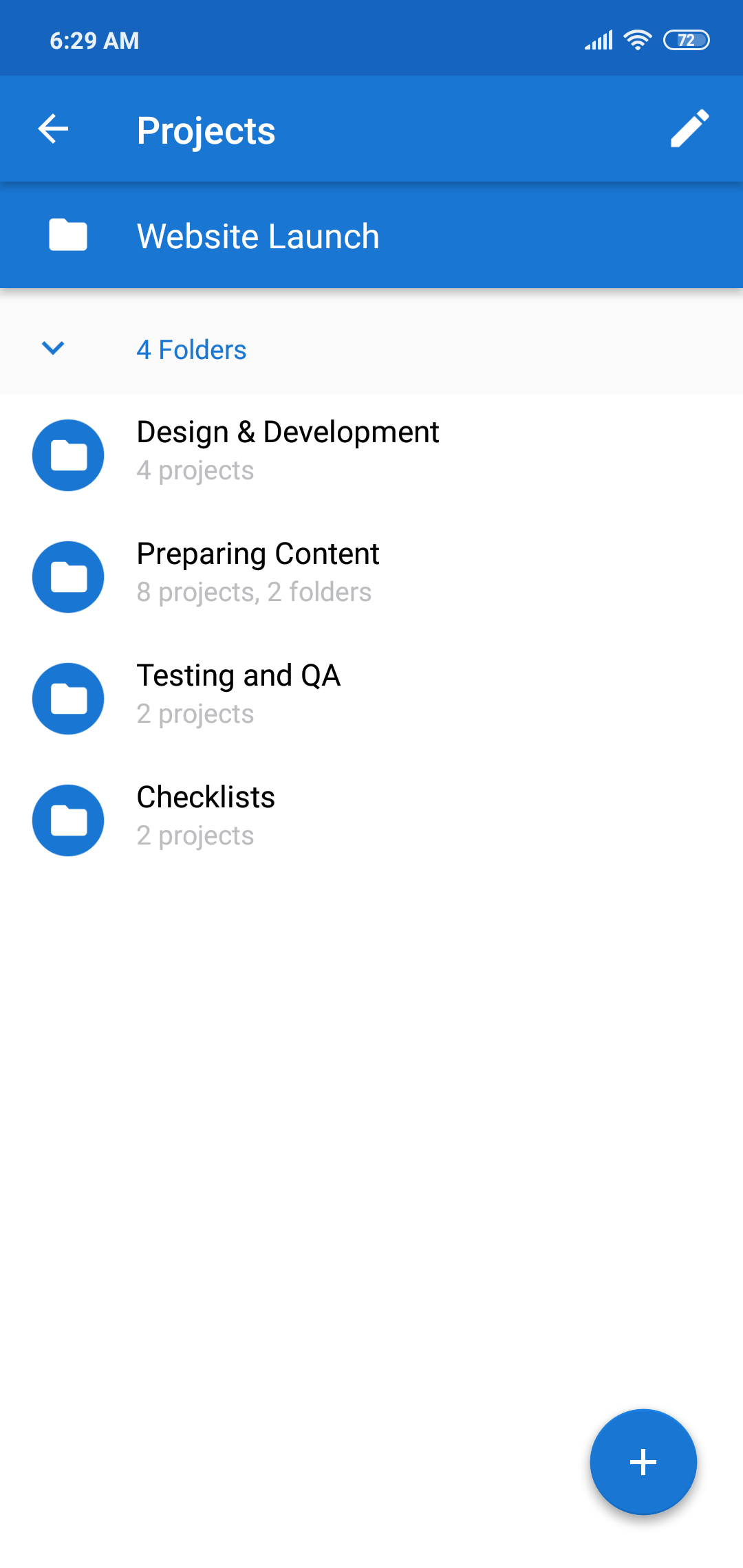Screen dimensions: 743x1568
Task: Add a new item with plus button
Action: 643,1462
